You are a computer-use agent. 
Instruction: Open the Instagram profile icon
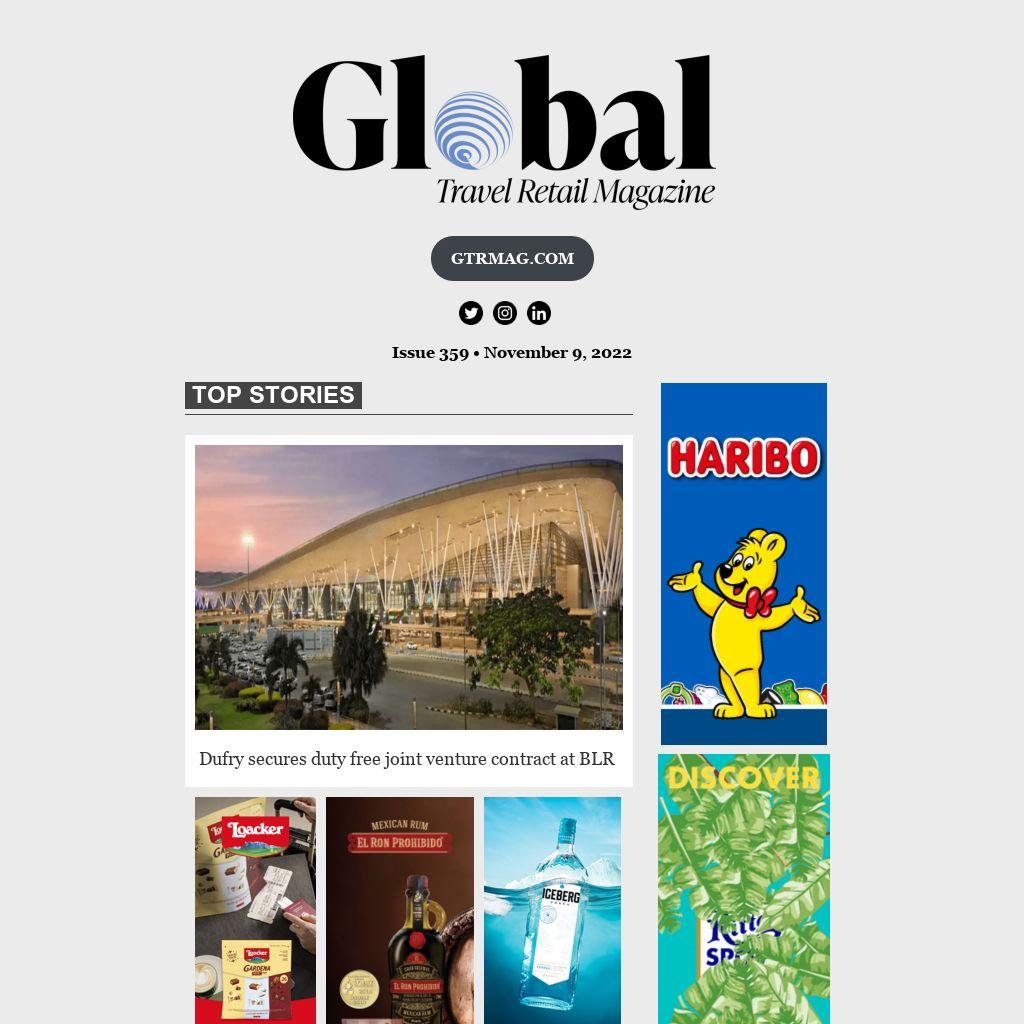pyautogui.click(x=505, y=313)
